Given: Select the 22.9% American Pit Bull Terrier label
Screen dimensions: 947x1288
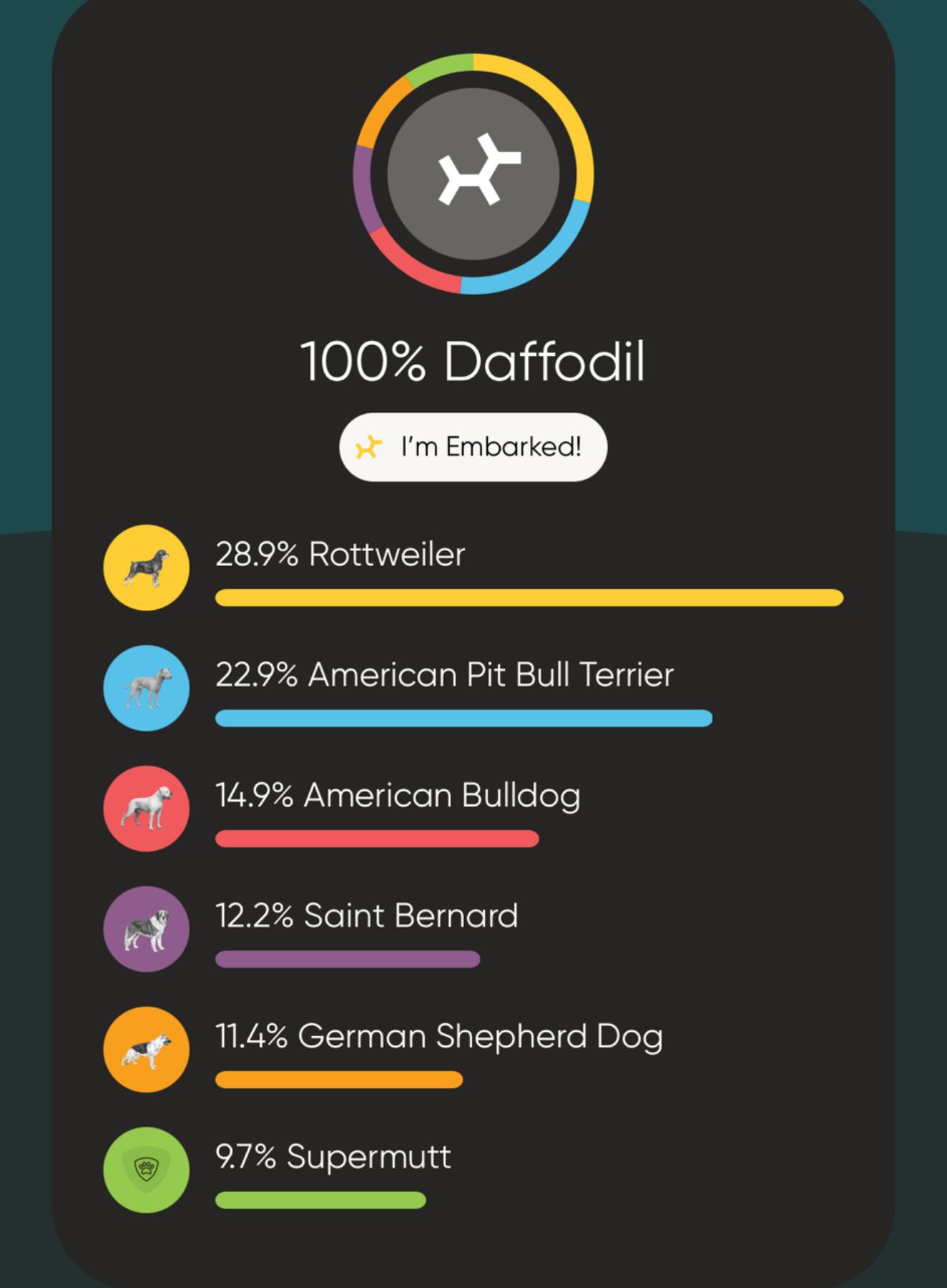Looking at the screenshot, I should pyautogui.click(x=445, y=673).
